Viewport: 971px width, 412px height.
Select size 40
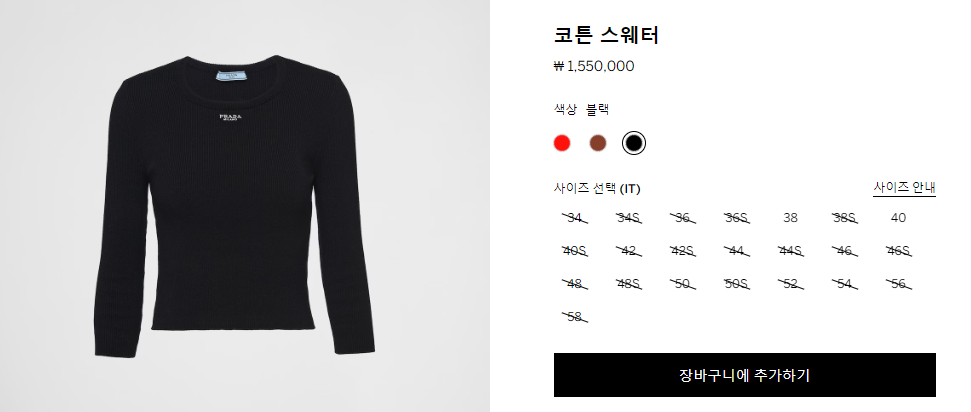click(x=898, y=217)
